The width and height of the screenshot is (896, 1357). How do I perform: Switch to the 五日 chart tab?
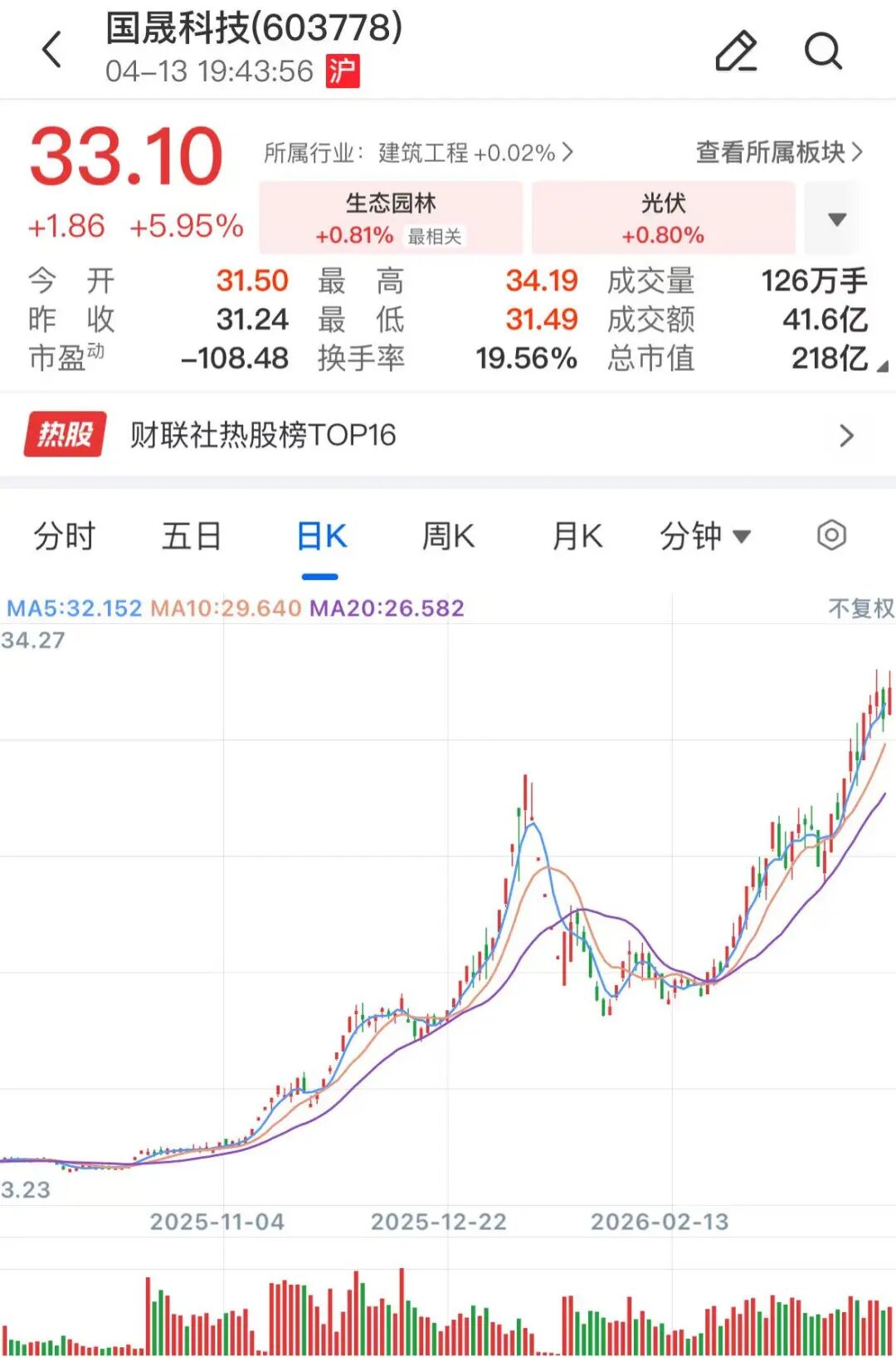[x=192, y=536]
